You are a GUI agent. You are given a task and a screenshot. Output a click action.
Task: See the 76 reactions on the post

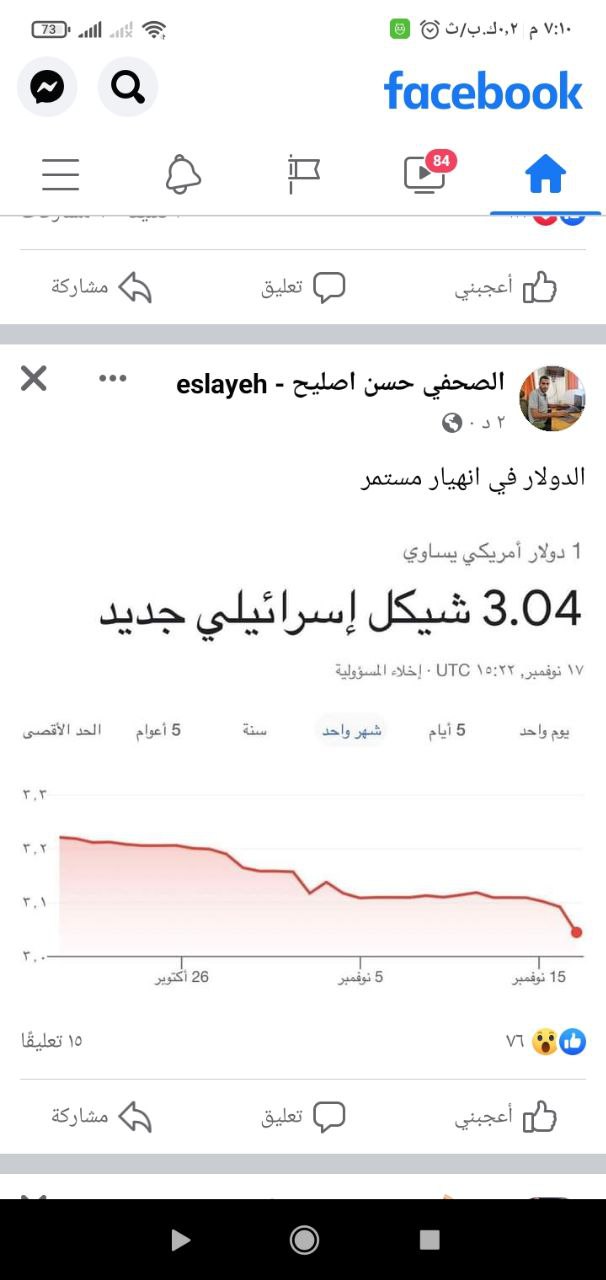tap(546, 1041)
